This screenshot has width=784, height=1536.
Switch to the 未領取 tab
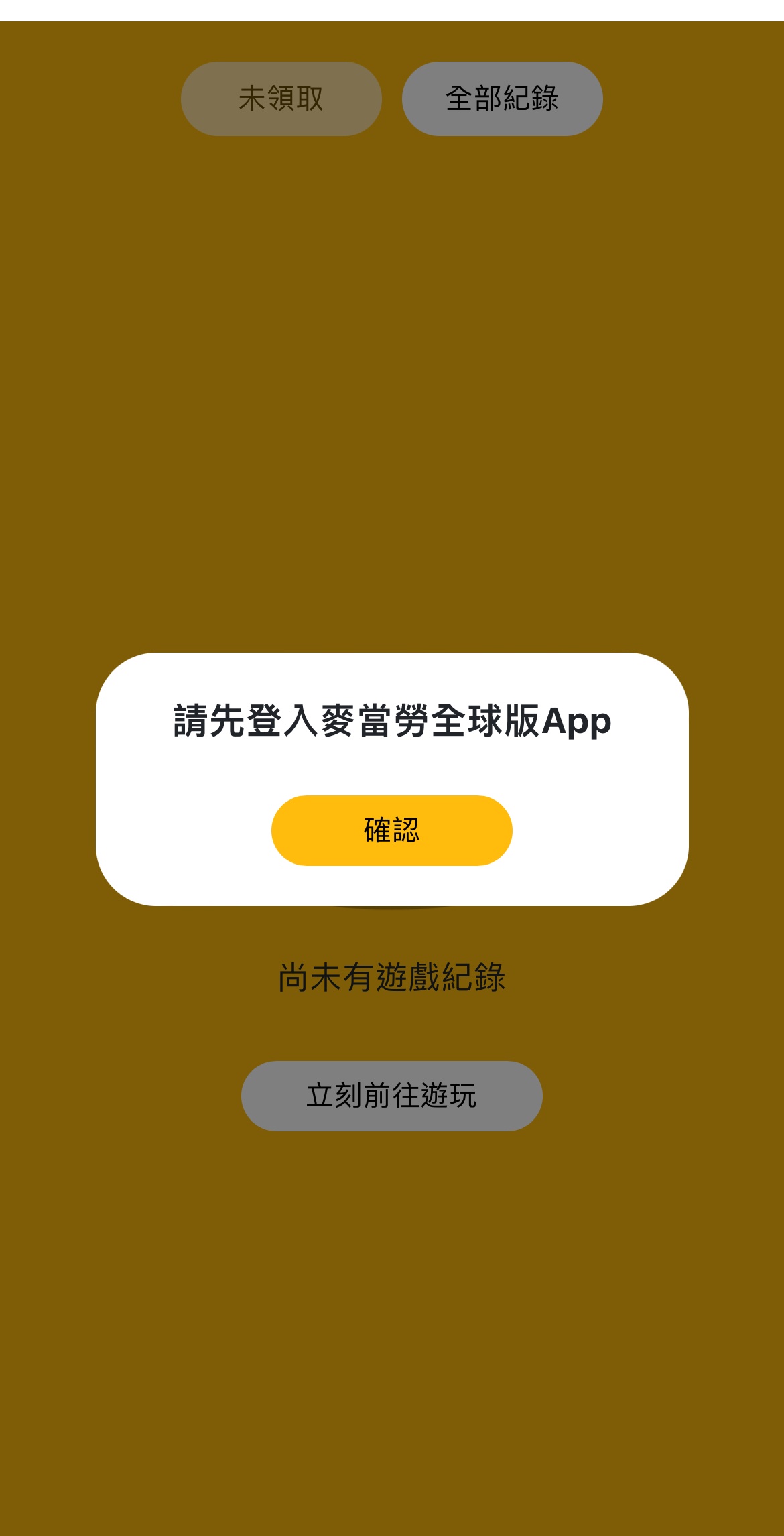tap(281, 99)
